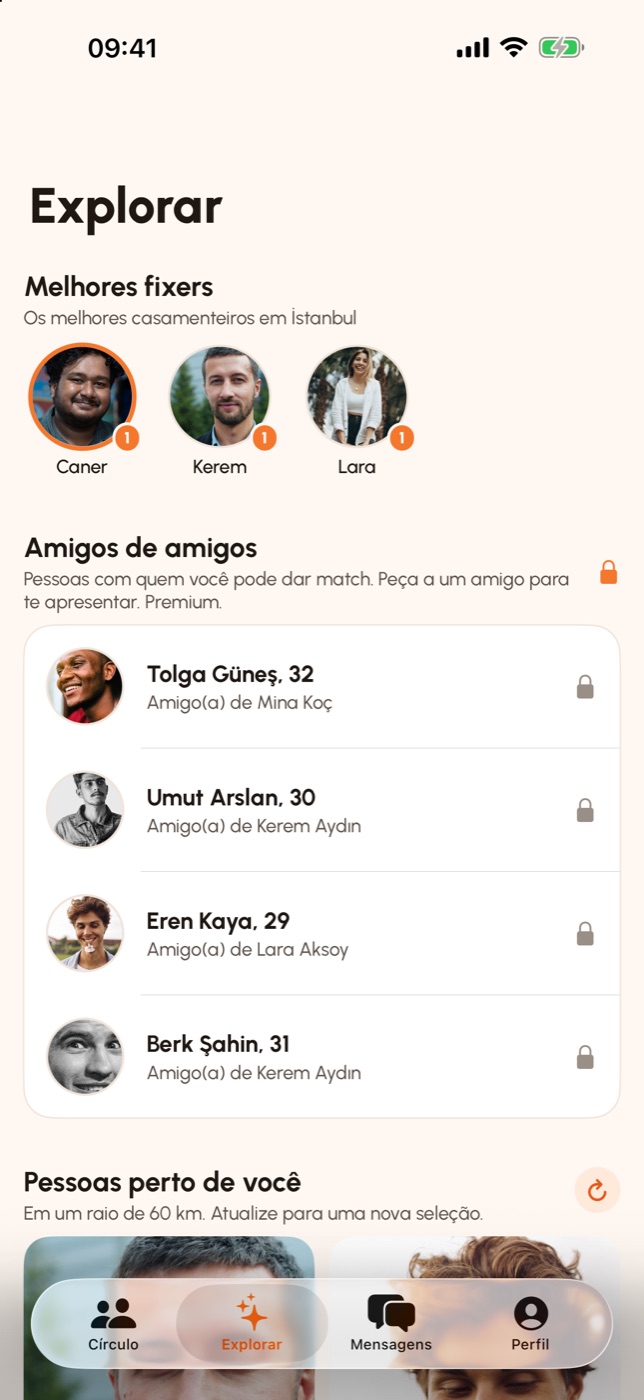Tap the orange Premium lock icon

pos(608,572)
